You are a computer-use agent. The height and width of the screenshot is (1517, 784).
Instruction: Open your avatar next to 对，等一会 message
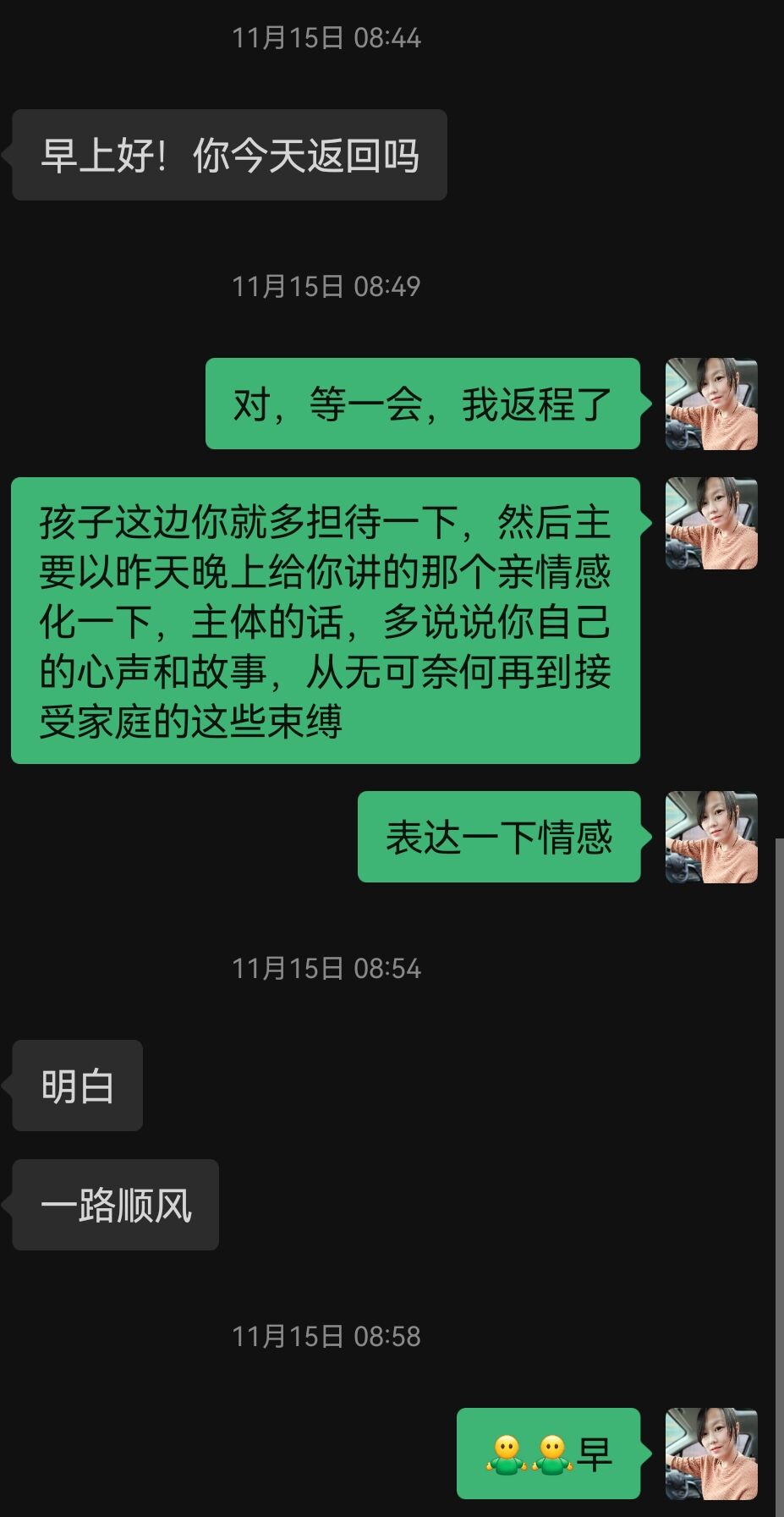click(710, 404)
